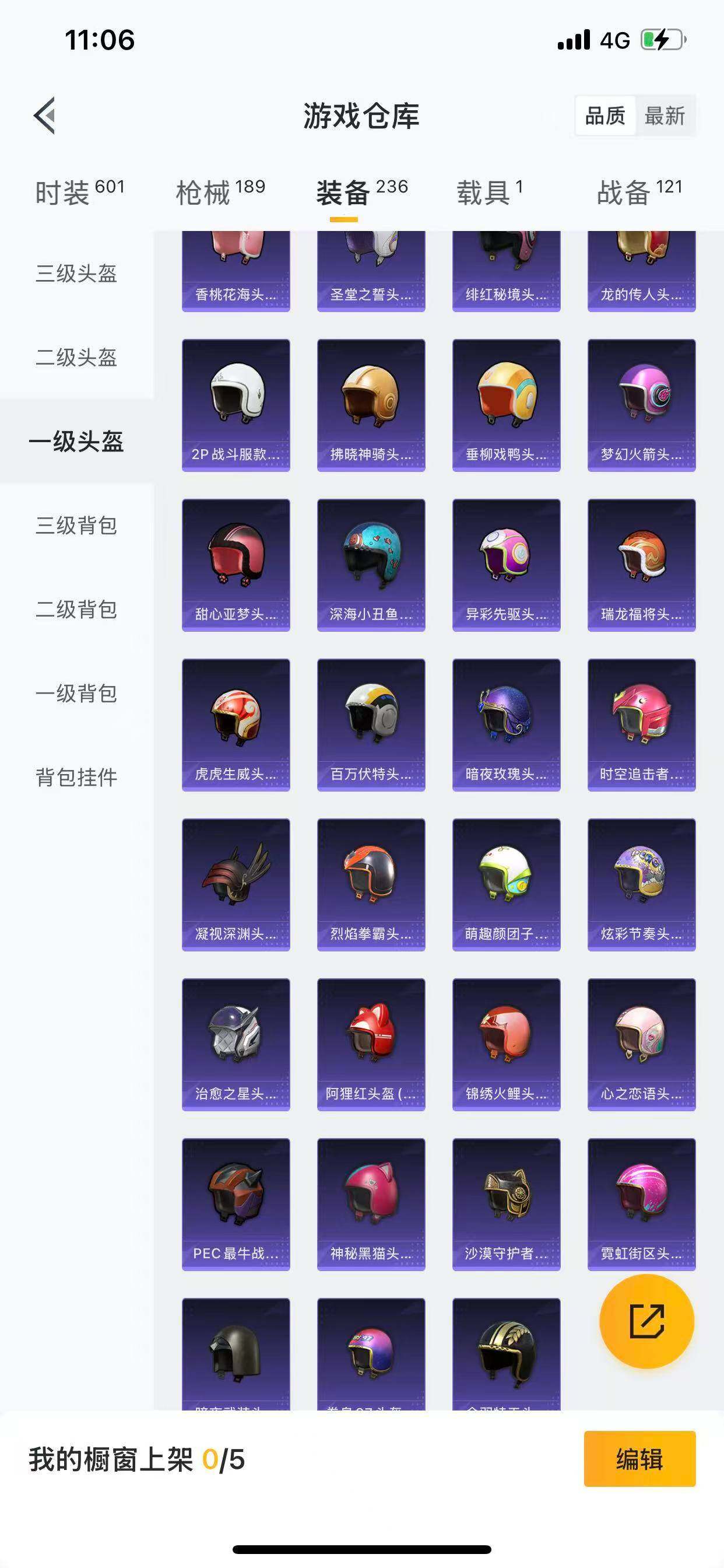View the 百万伏特头盔 item
Screen dimensions: 724x1568
[371, 724]
